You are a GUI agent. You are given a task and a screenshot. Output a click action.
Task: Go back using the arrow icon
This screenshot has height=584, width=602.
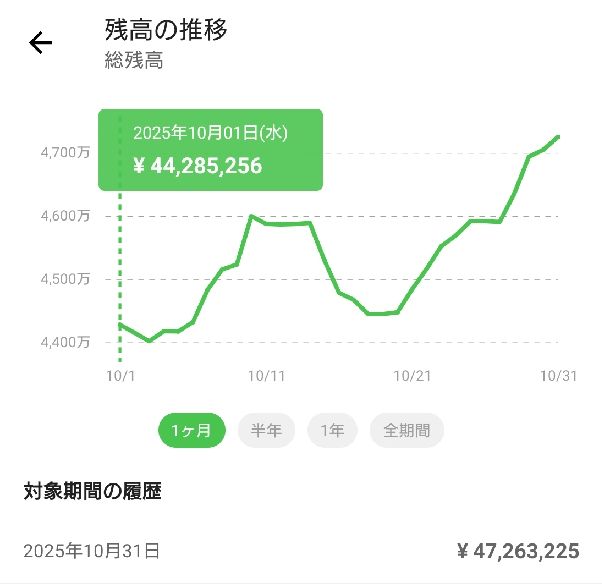[x=40, y=43]
